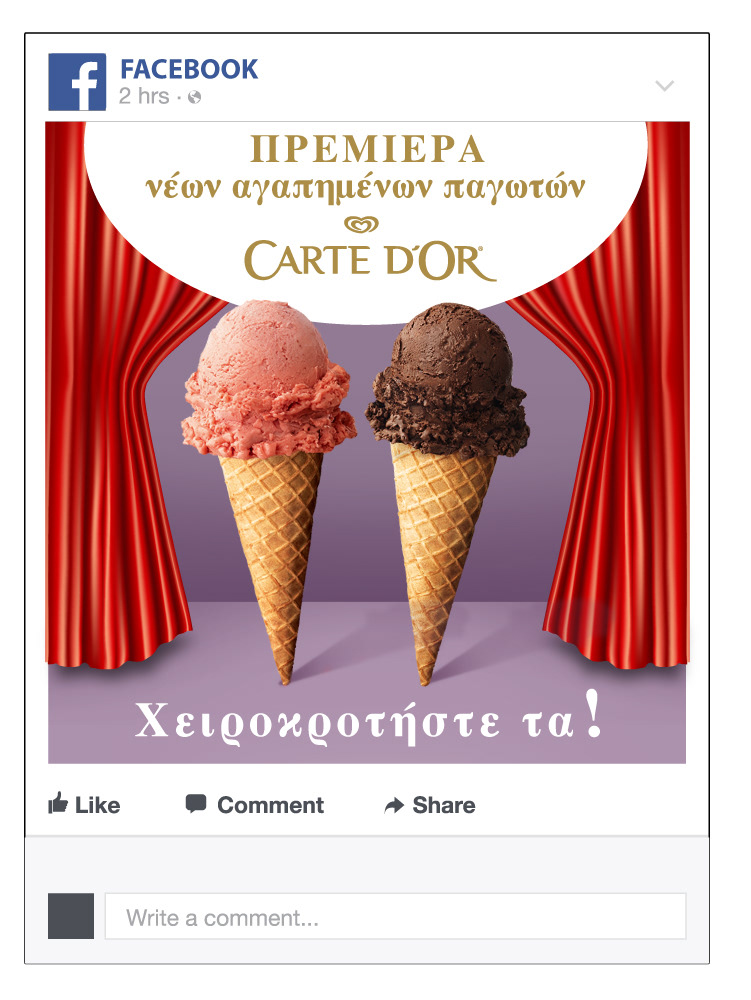Open the Facebook page name link
The width and height of the screenshot is (751, 1000).
click(189, 70)
